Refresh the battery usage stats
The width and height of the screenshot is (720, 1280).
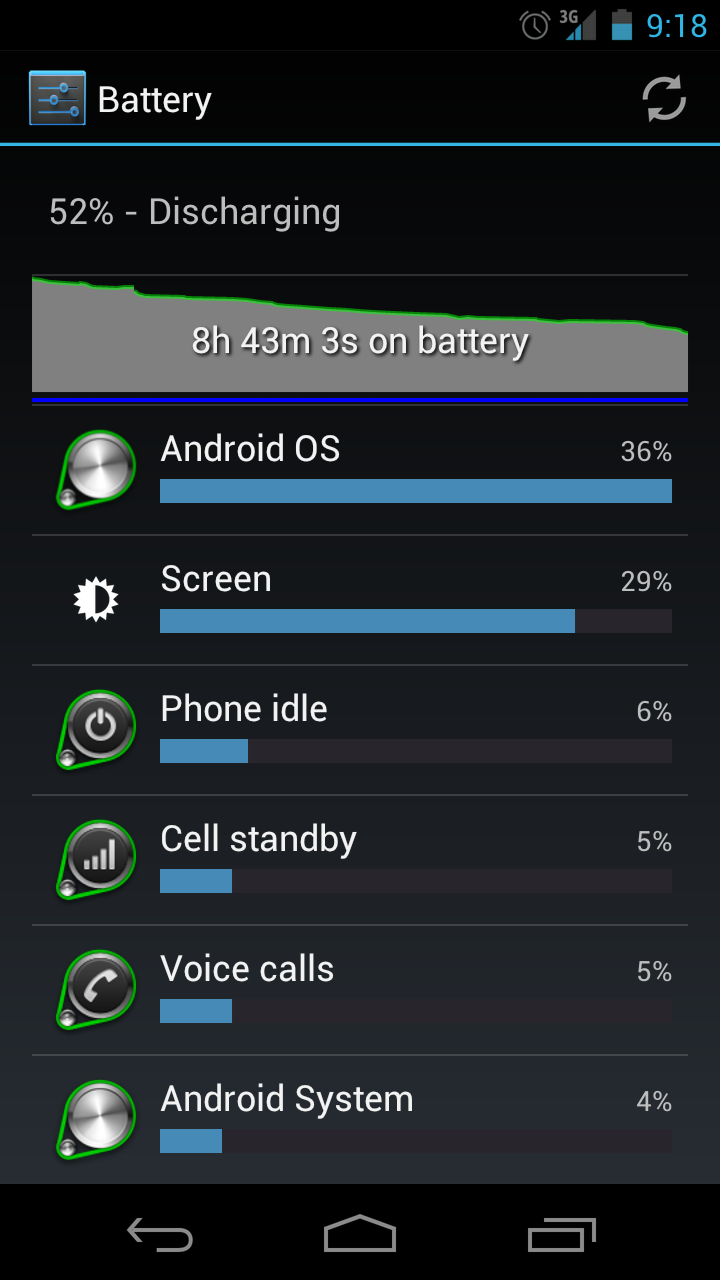(x=663, y=99)
